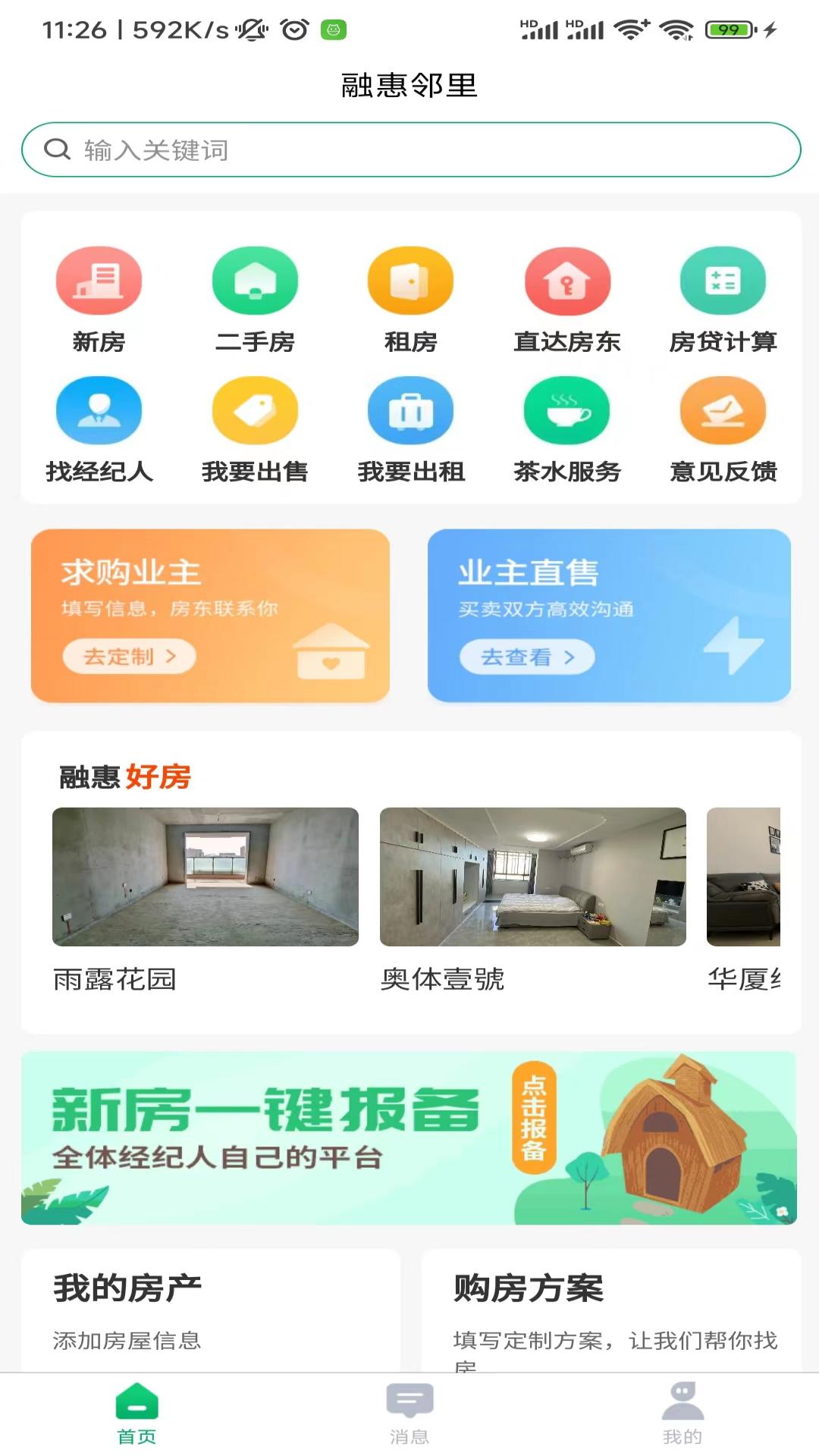This screenshot has width=819, height=1456.
Task: Open the 新房一键报备 banner
Action: click(409, 1137)
